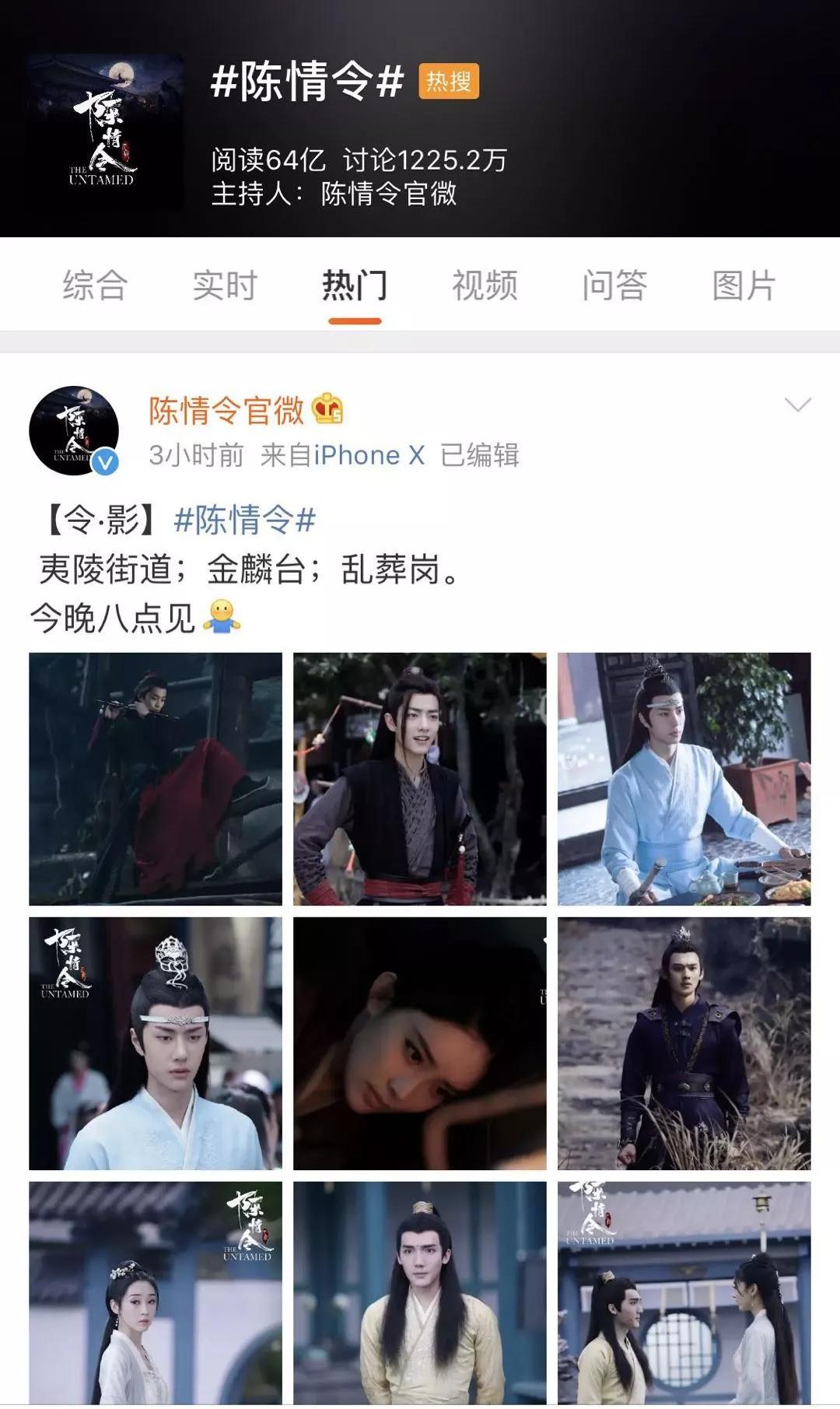Image resolution: width=840 pixels, height=1409 pixels.
Task: Open photo of man in blue sitting
Action: (684, 779)
